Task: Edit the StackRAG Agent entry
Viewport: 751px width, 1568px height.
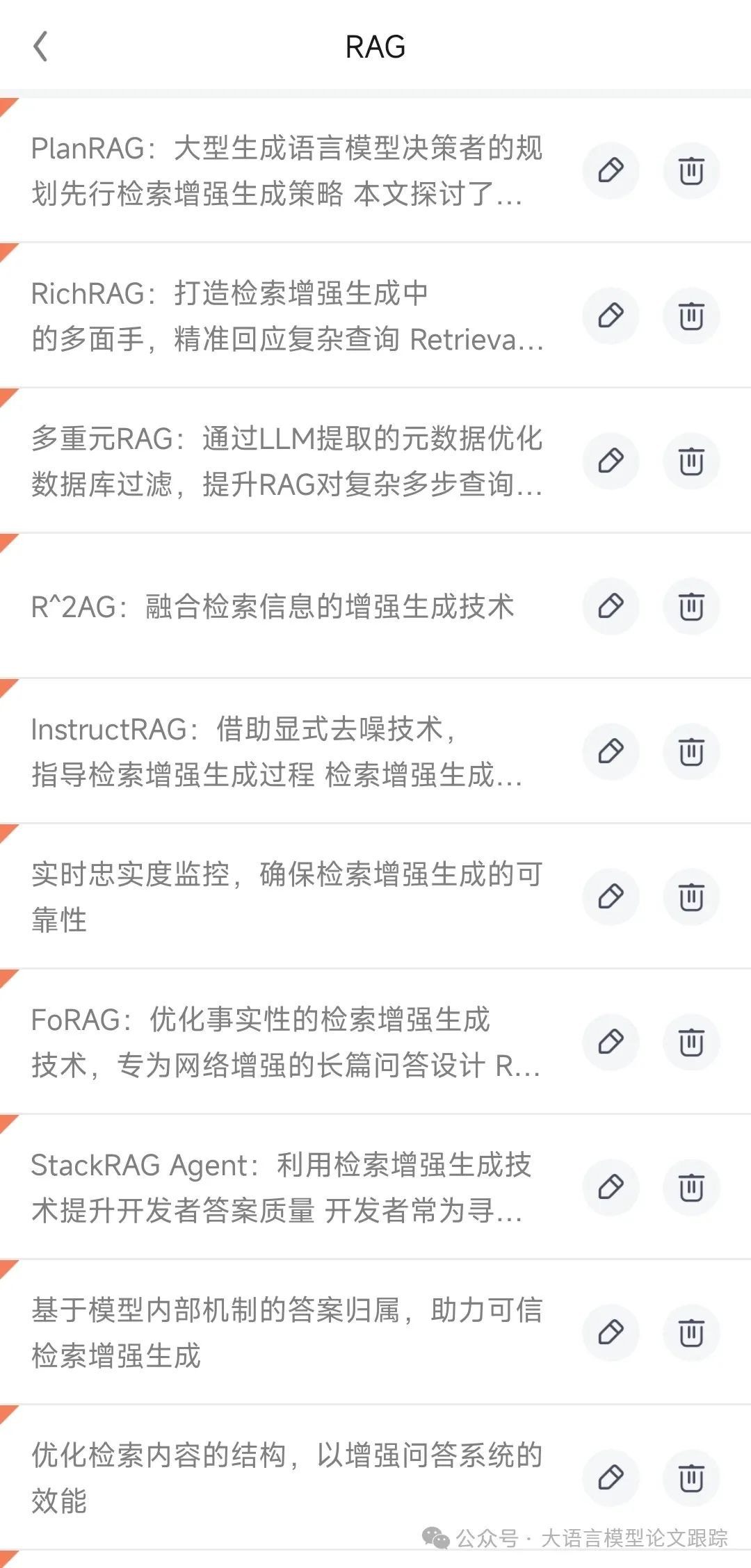Action: 611,1187
